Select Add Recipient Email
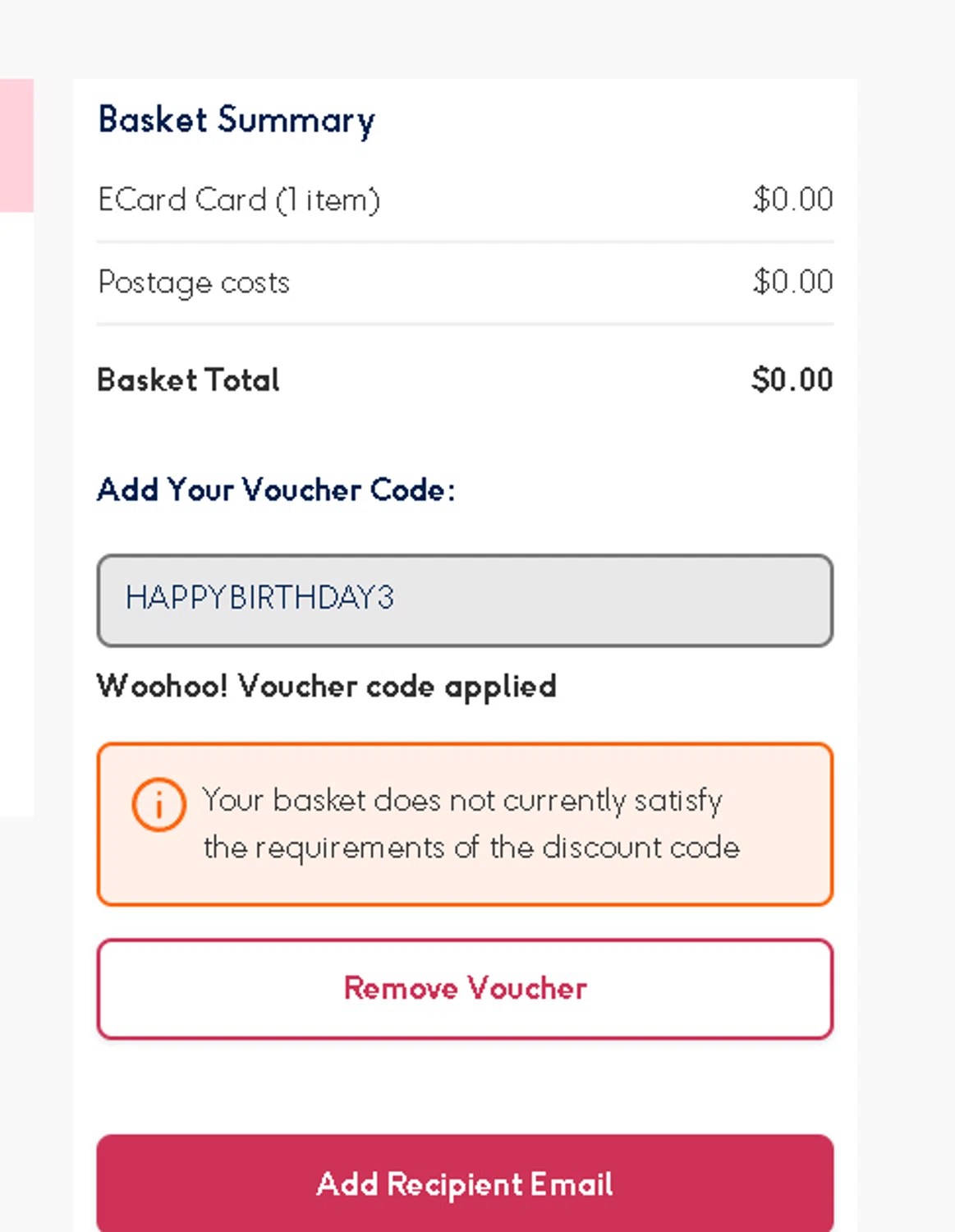The height and width of the screenshot is (1232, 955). [465, 1184]
